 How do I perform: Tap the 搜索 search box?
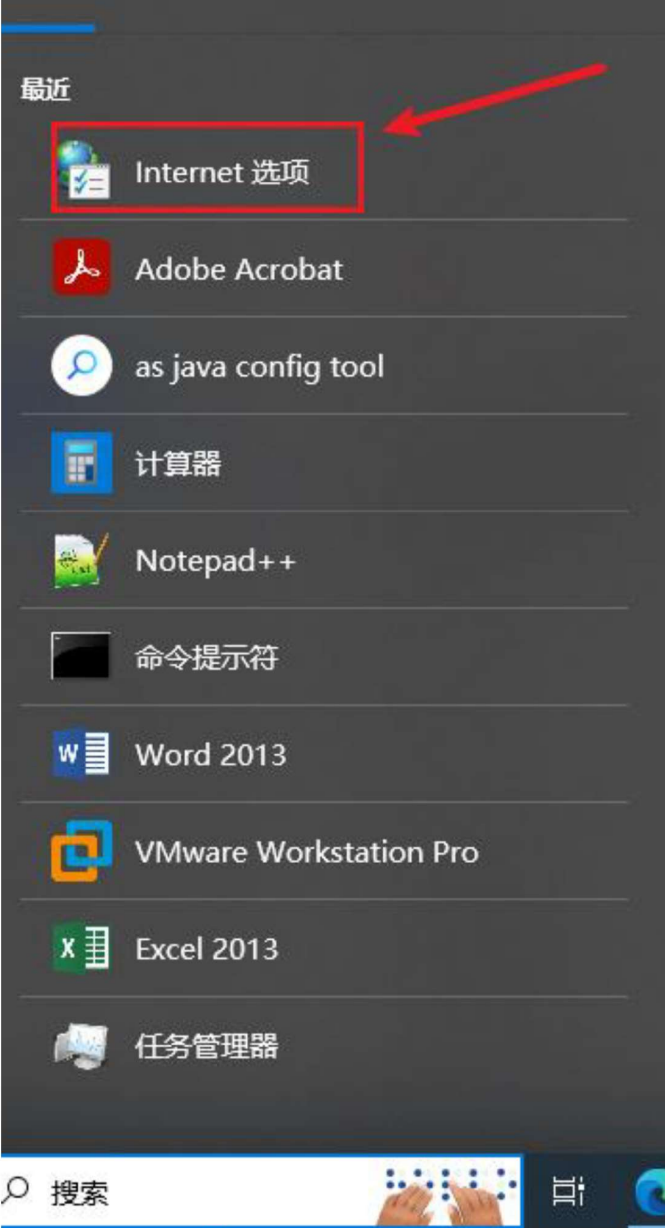200,1192
